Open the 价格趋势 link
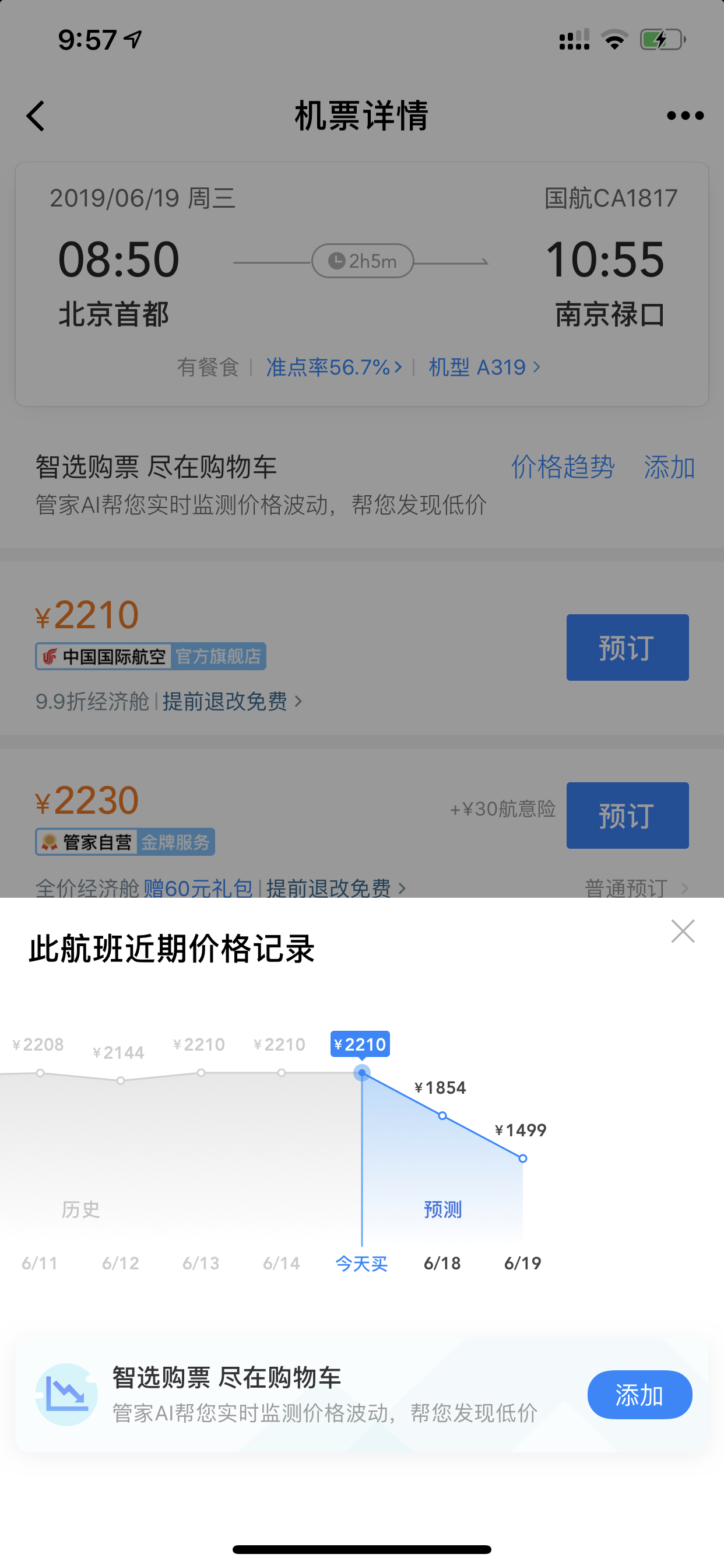This screenshot has width=724, height=1568. tap(563, 467)
